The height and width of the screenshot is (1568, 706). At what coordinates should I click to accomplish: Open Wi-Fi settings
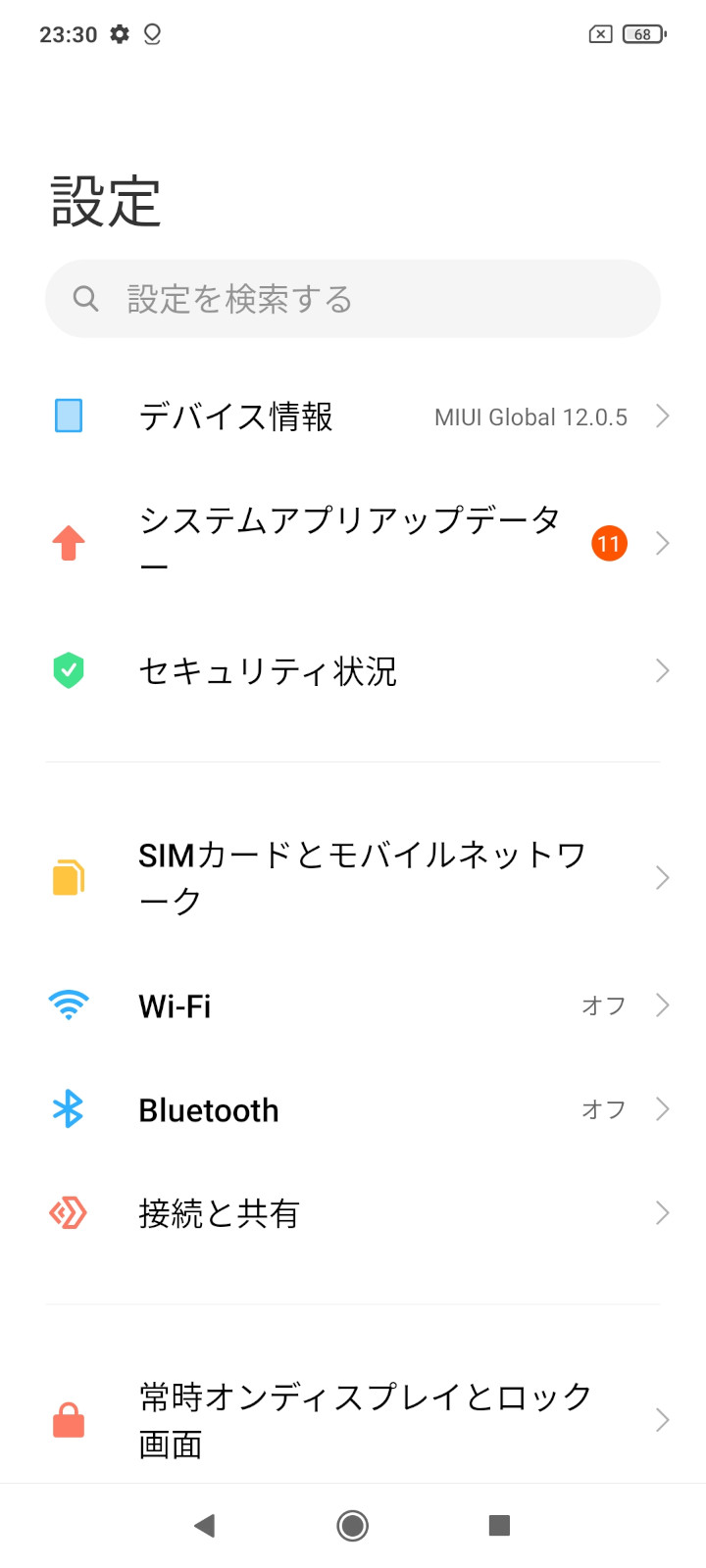353,1005
